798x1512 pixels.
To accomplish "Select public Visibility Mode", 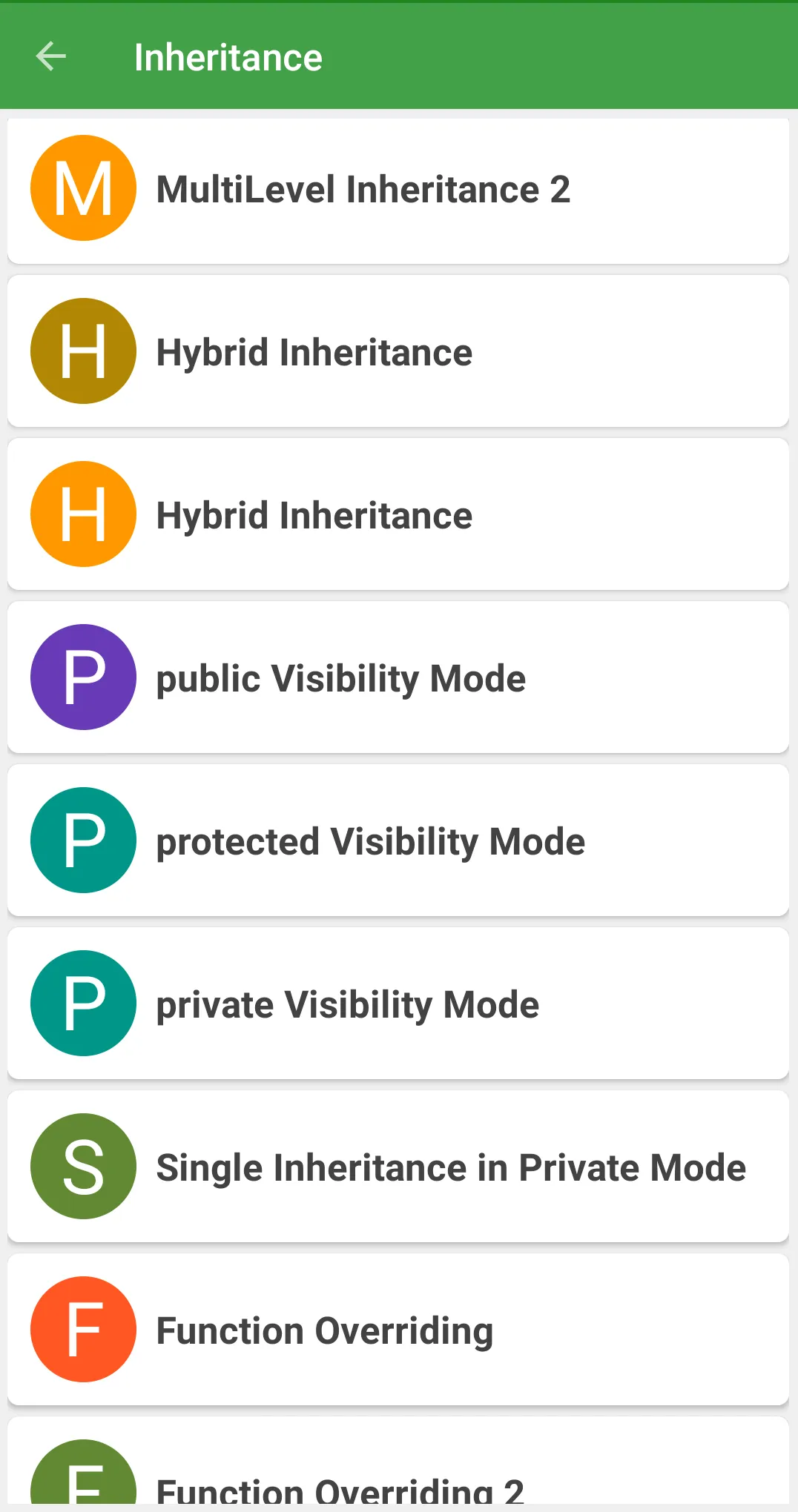I will click(x=398, y=677).
